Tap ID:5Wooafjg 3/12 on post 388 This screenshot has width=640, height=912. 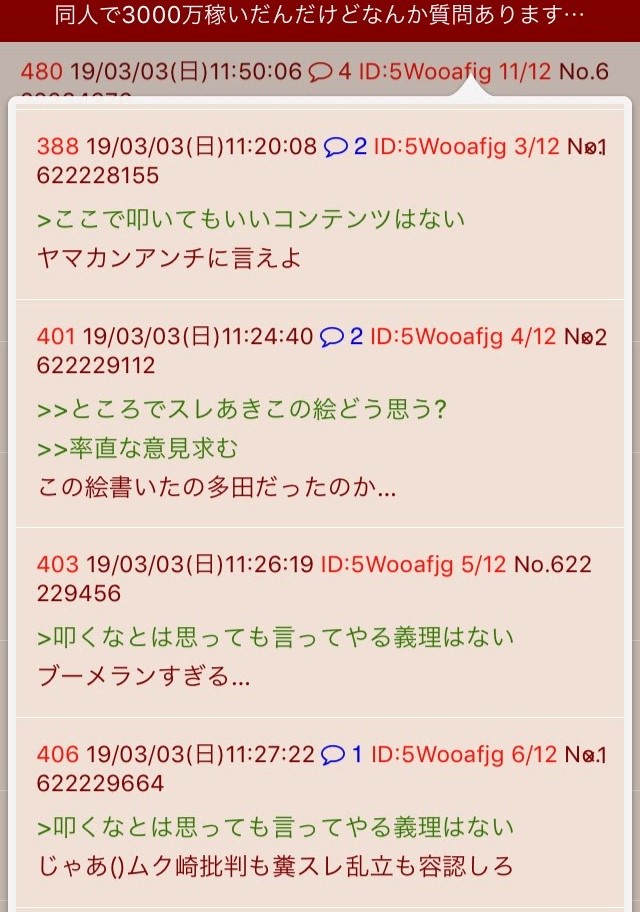pos(466,146)
